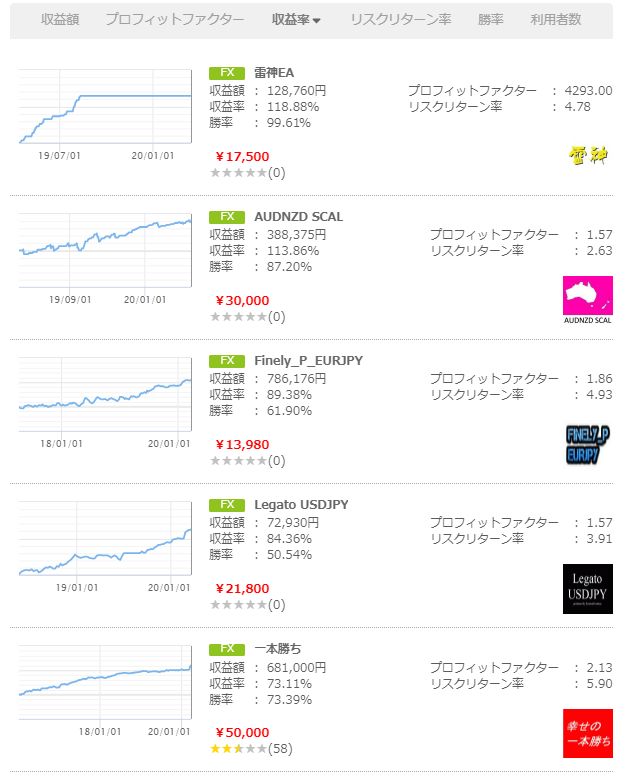Switch to the 勝率 sort tab
The height and width of the screenshot is (781, 631).
coord(491,19)
